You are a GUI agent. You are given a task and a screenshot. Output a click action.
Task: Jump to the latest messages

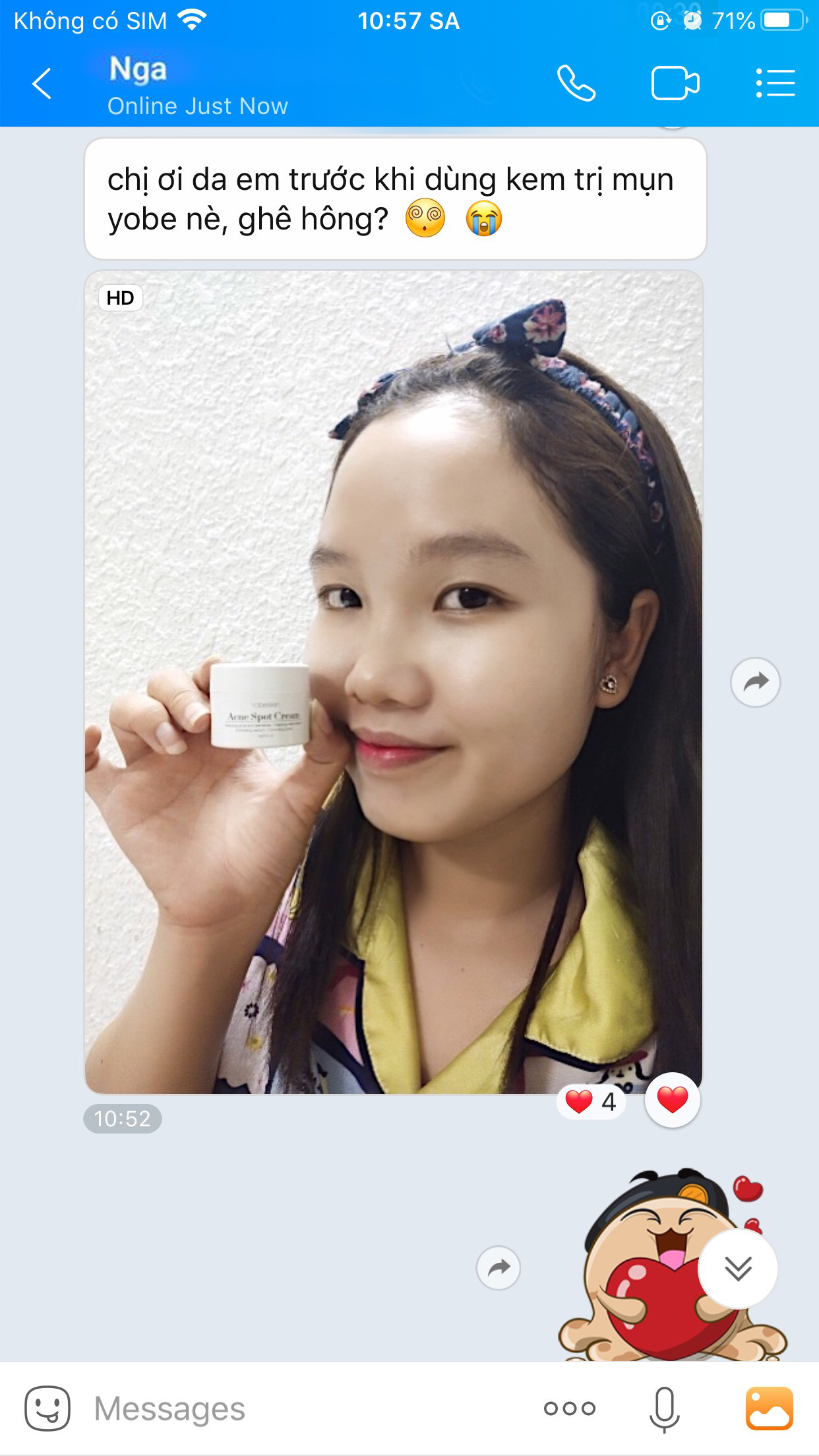pyautogui.click(x=737, y=1268)
